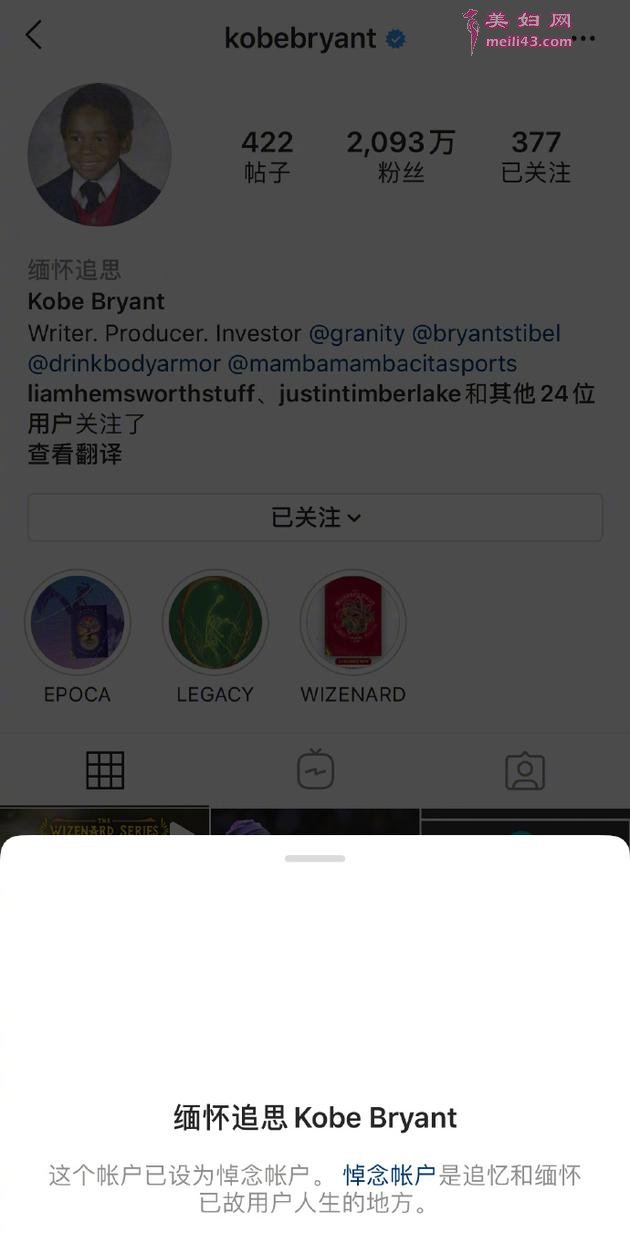The height and width of the screenshot is (1233, 630).
Task: Open the overflow menu at top right
Action: [x=583, y=39]
